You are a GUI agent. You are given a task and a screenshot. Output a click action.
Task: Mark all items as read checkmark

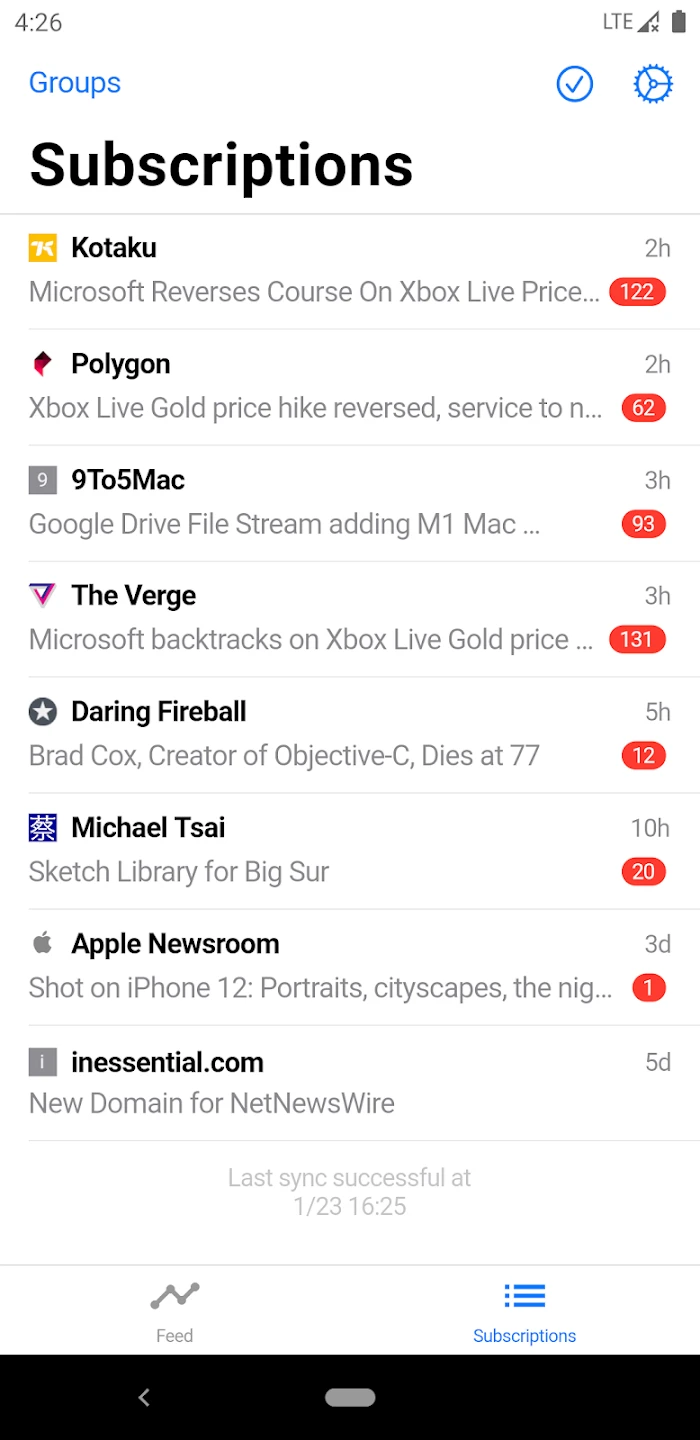(x=575, y=84)
